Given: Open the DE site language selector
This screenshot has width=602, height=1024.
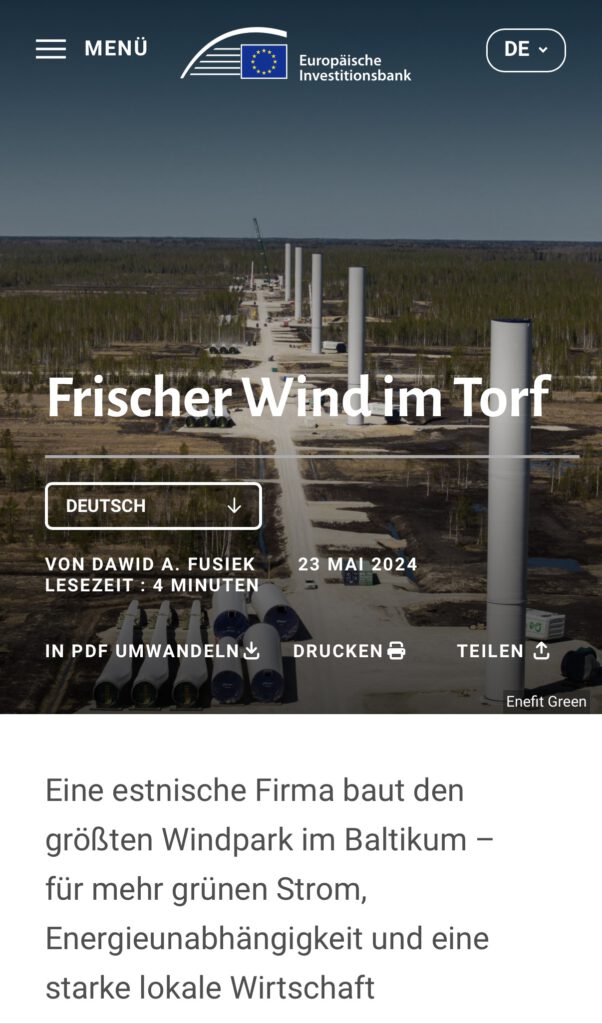Looking at the screenshot, I should coord(525,50).
